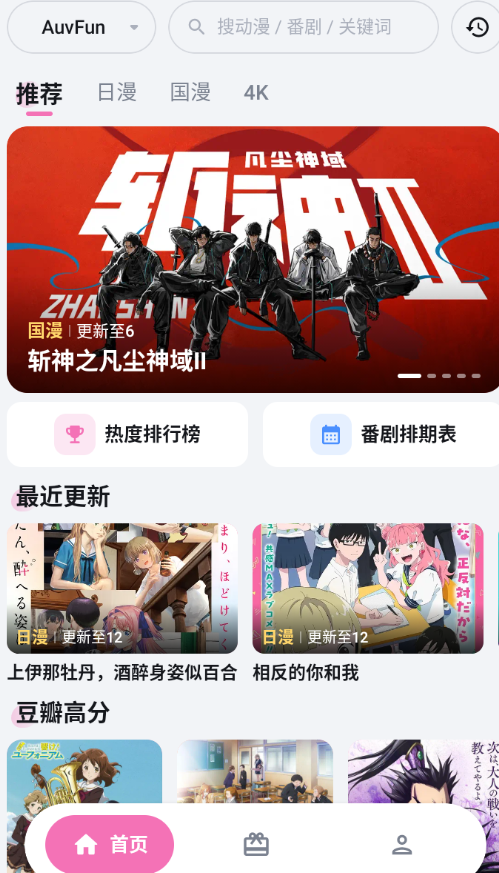
Task: Switch to the 国漫 tab
Action: [190, 92]
